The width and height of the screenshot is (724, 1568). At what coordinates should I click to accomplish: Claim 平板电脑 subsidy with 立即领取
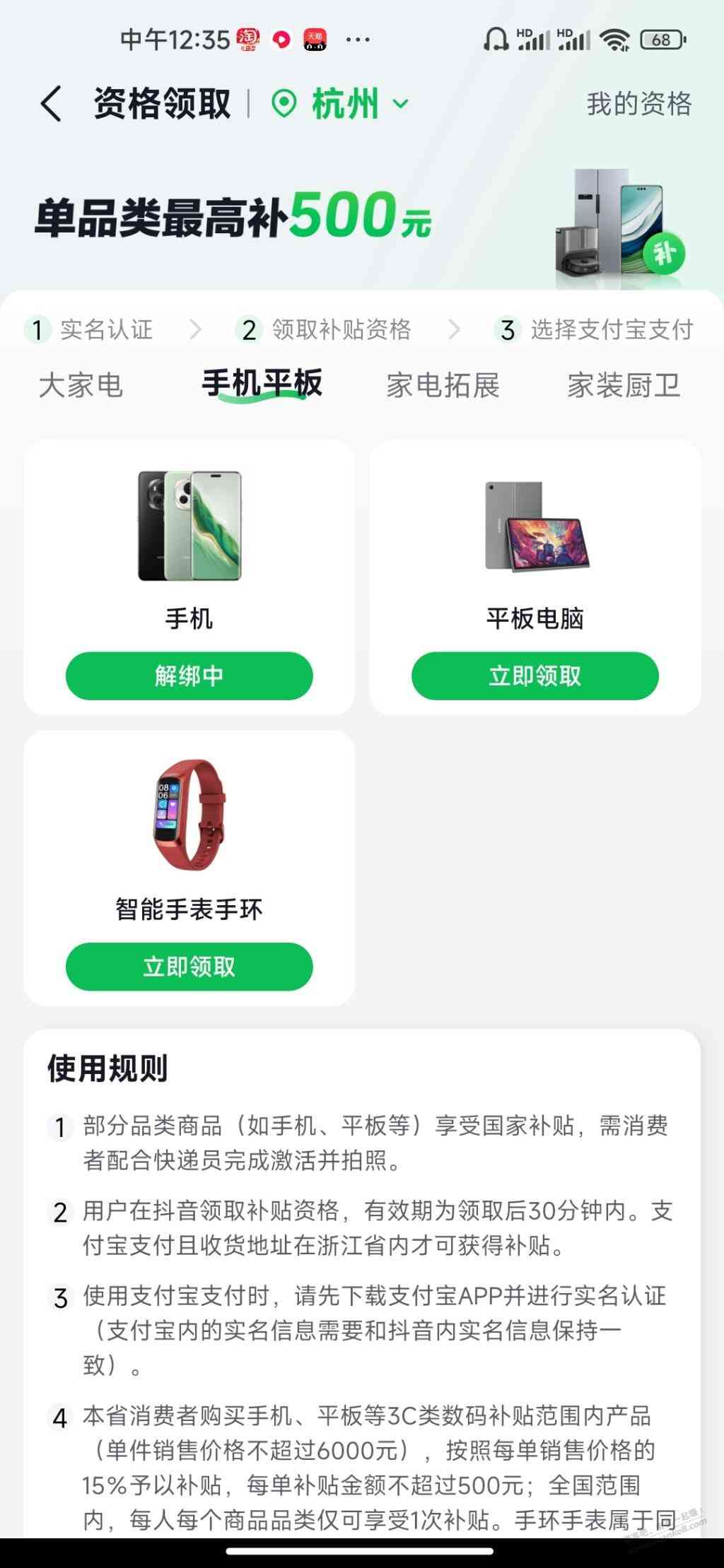[x=535, y=676]
